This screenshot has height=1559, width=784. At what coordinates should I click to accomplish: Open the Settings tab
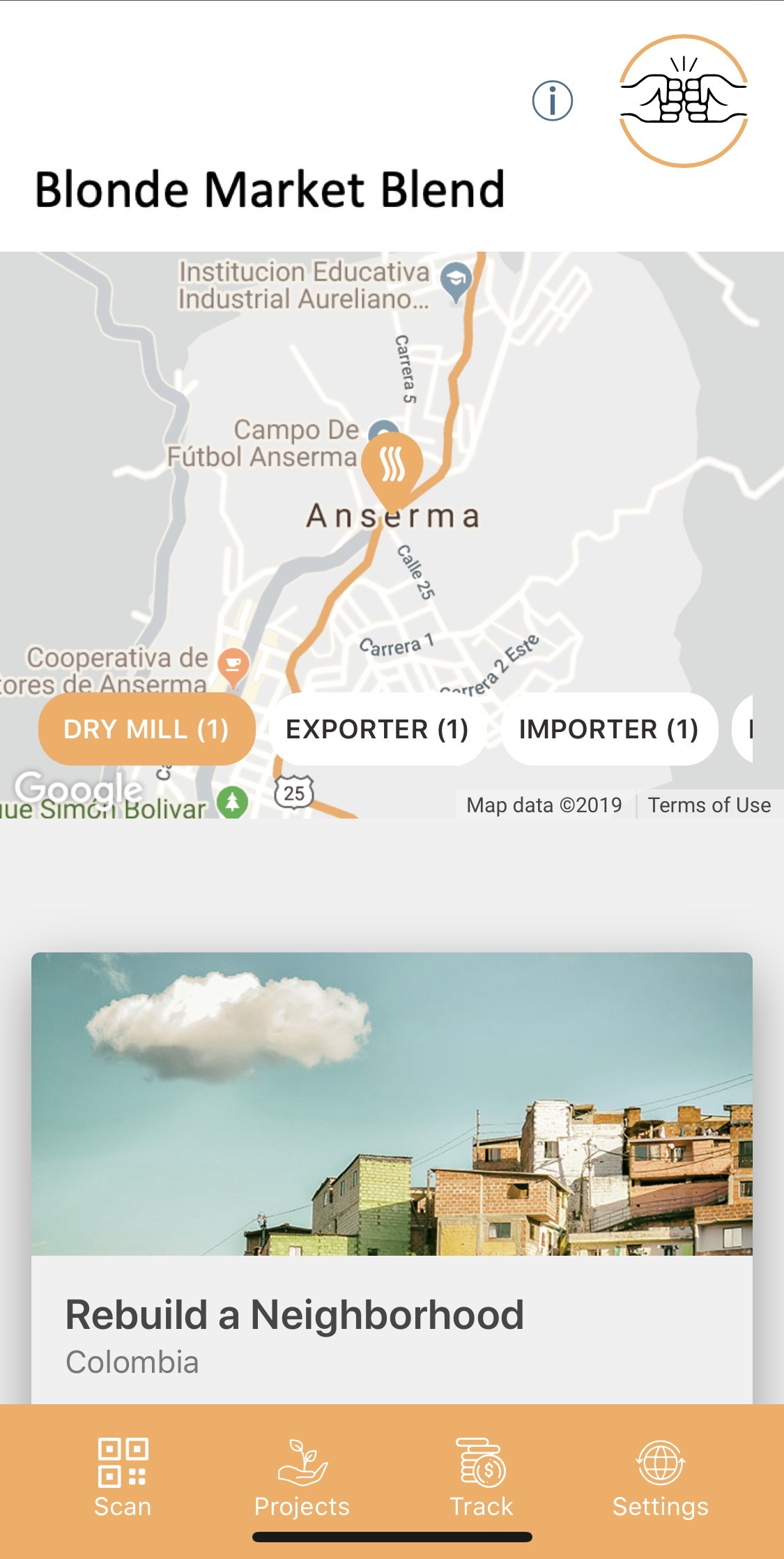(x=660, y=1478)
